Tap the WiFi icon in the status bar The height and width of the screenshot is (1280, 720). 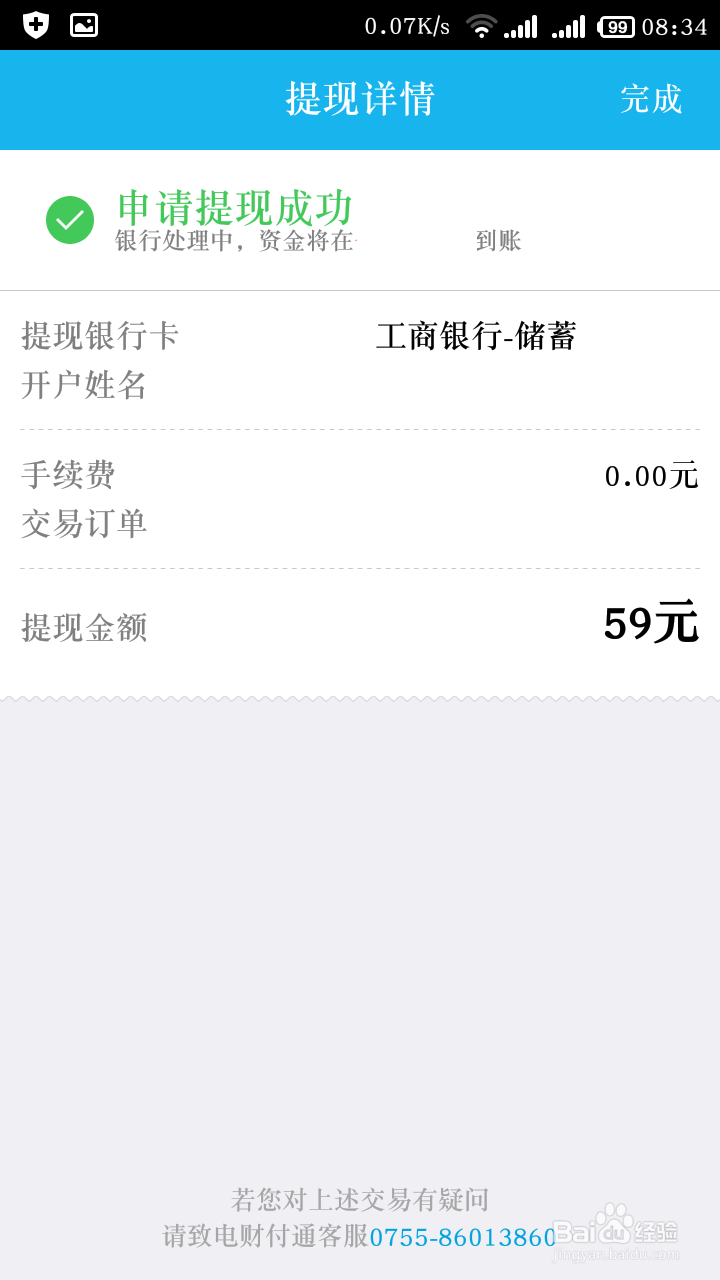click(x=480, y=26)
